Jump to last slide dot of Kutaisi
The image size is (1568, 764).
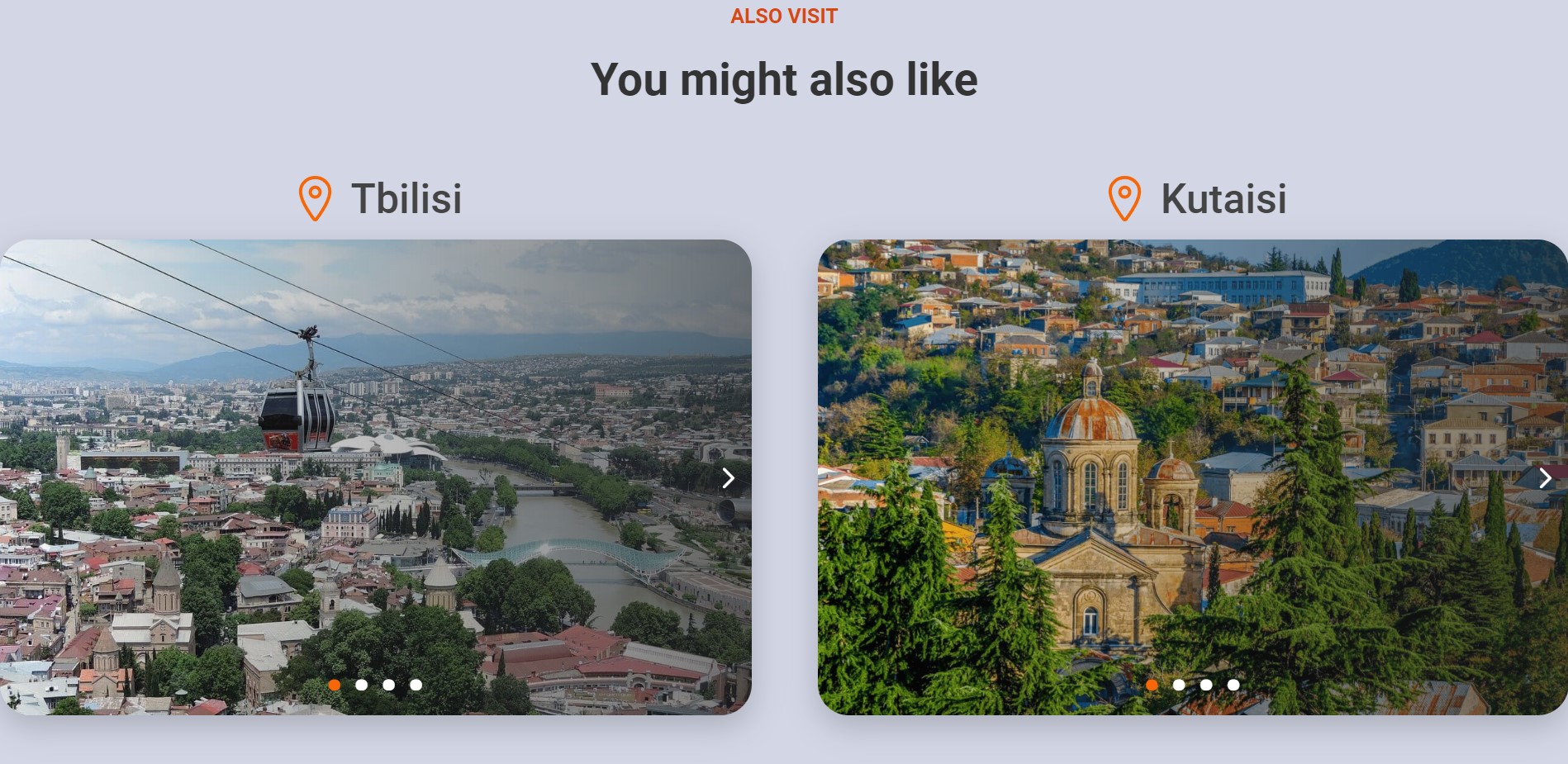1233,685
